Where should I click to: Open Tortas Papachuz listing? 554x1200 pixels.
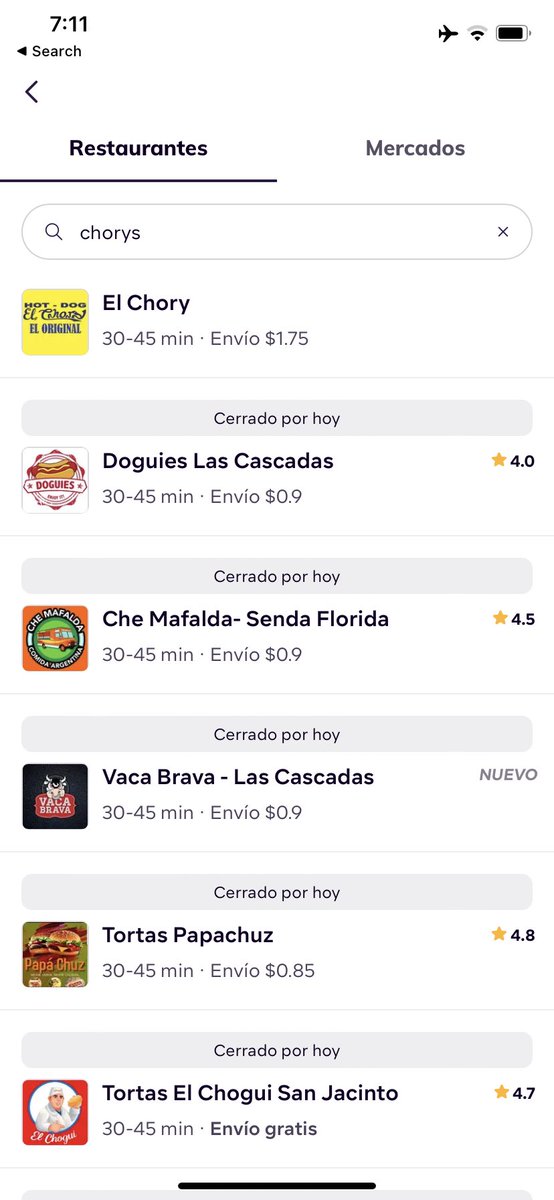click(277, 953)
